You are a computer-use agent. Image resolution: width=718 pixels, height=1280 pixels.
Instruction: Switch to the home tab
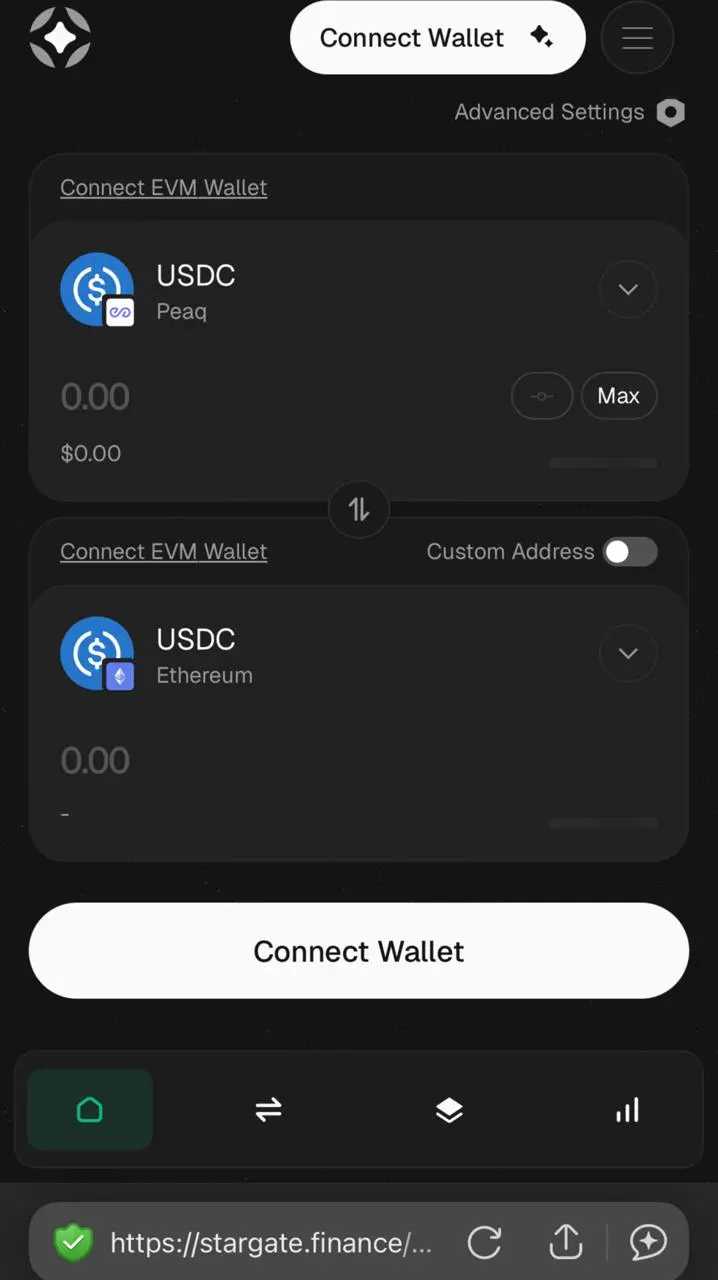90,1110
